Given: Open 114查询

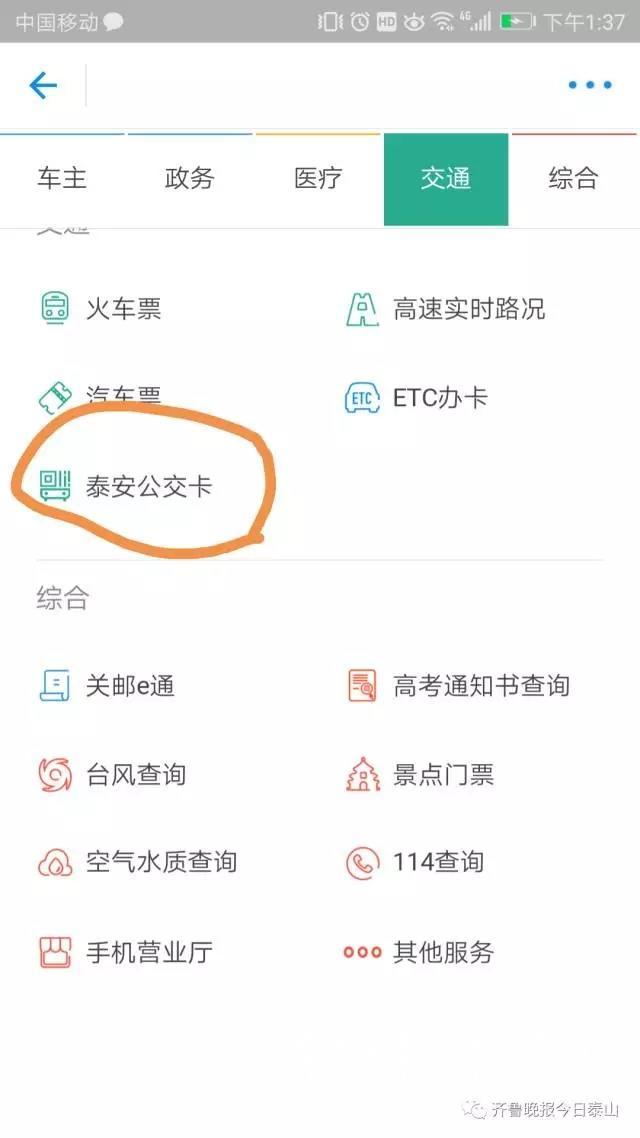Looking at the screenshot, I should pos(414,862).
